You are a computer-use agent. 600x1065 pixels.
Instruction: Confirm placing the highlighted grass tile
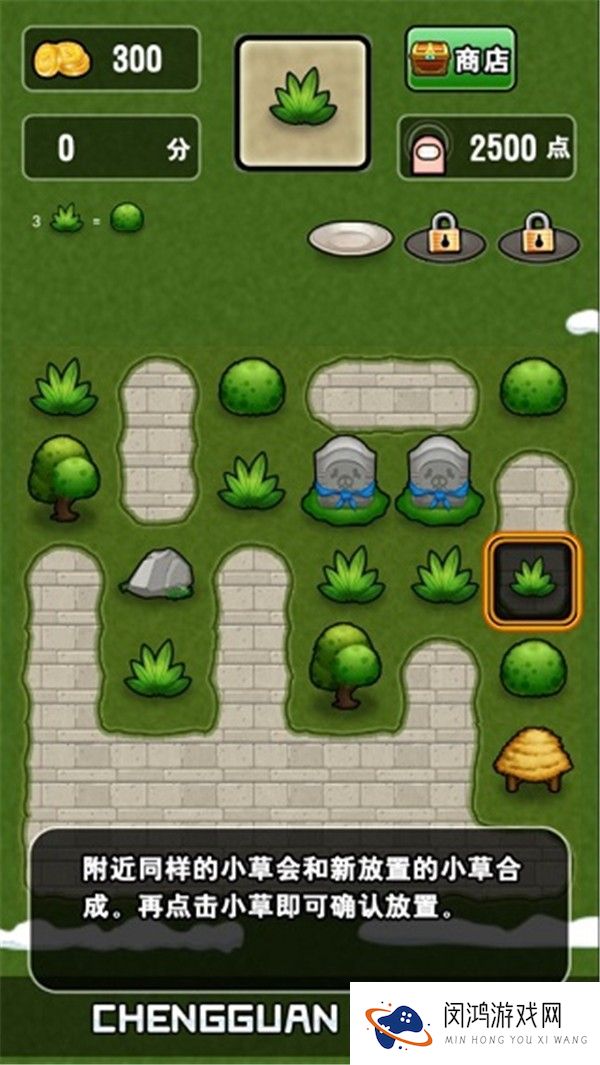pos(533,581)
